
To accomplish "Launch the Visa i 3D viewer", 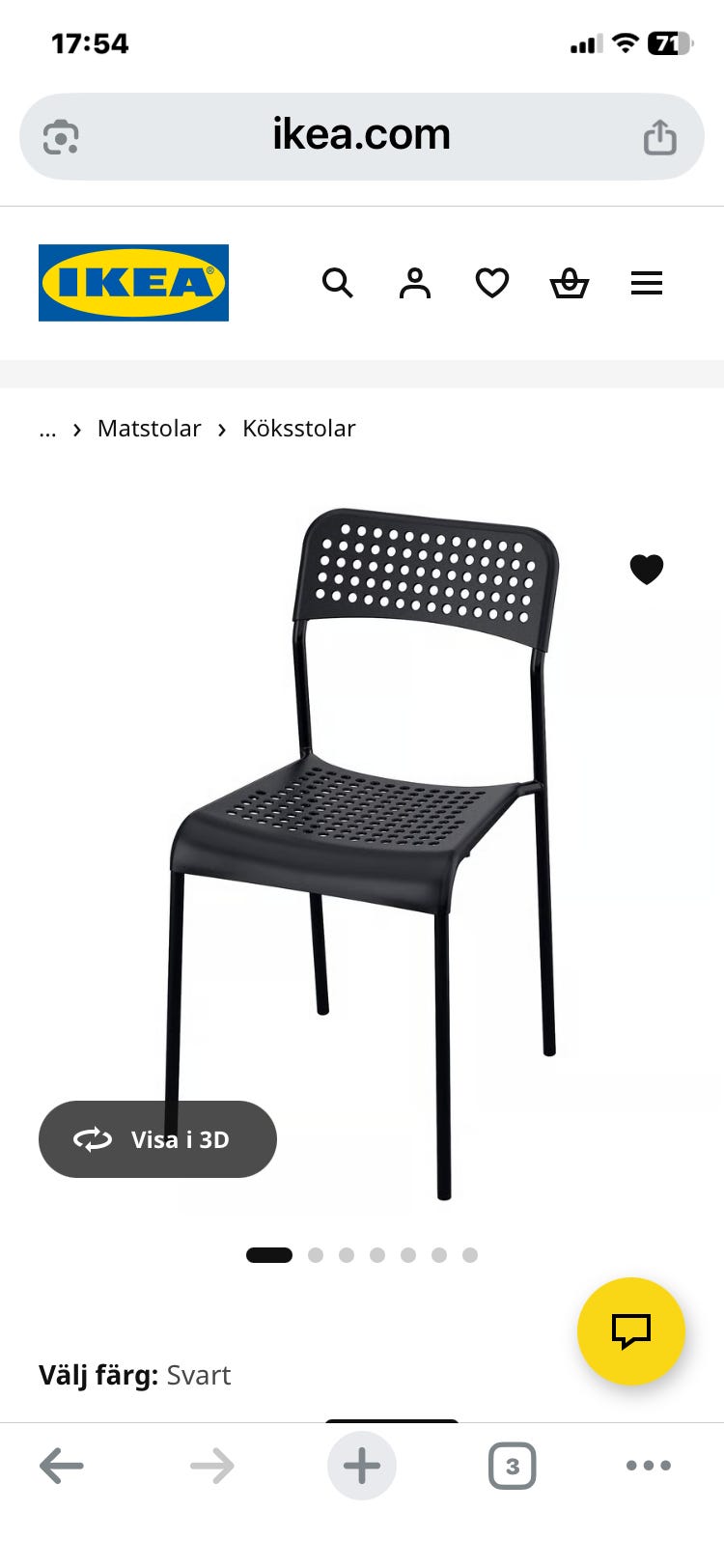I will coord(157,1139).
